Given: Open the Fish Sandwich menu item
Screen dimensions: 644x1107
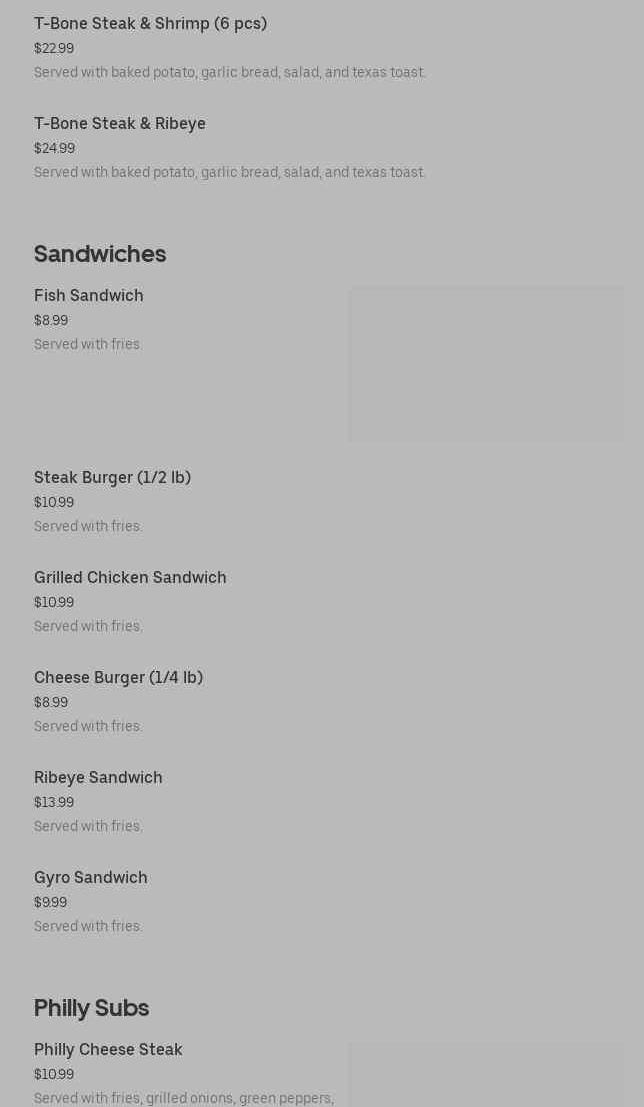Looking at the screenshot, I should point(89,296).
